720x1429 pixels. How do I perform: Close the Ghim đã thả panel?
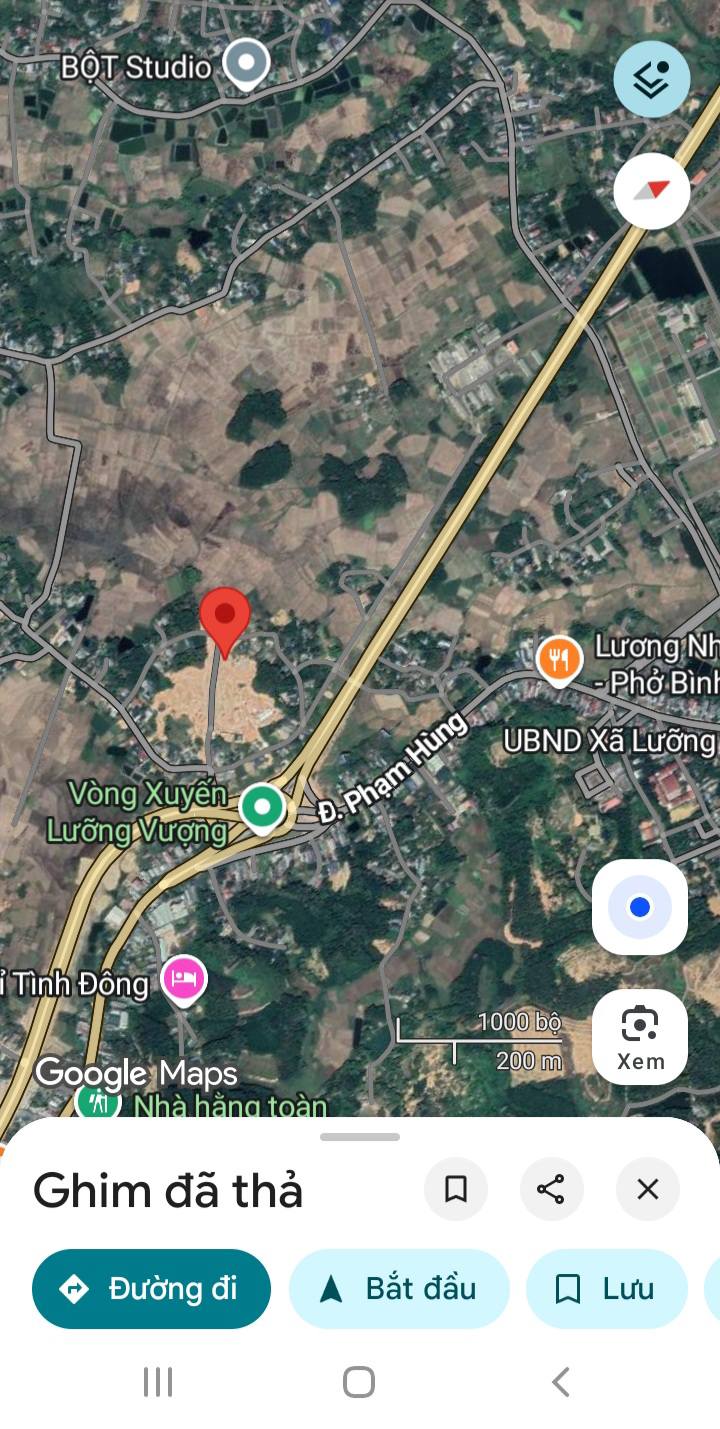click(648, 1189)
